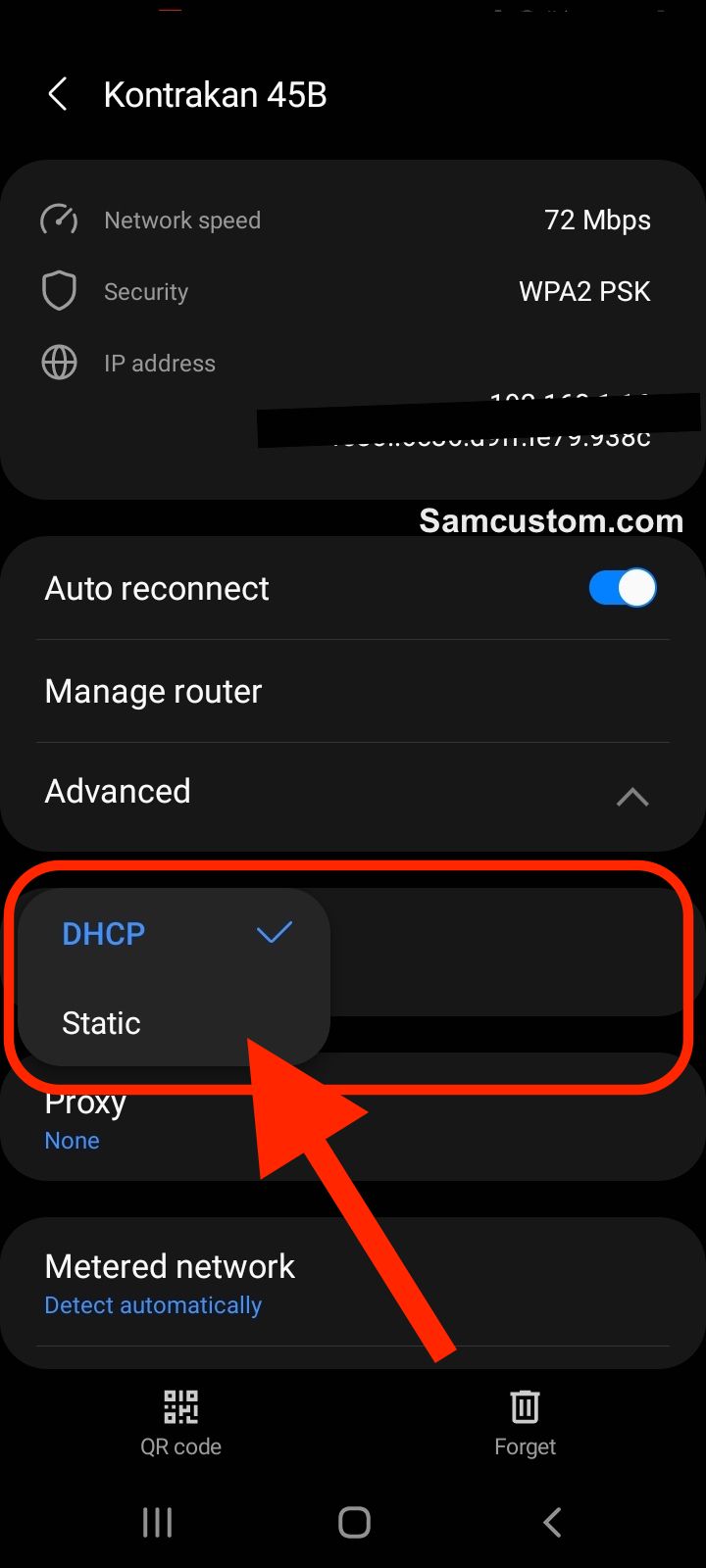Open the Proxy setting
This screenshot has height=1568, width=706.
(x=353, y=1119)
